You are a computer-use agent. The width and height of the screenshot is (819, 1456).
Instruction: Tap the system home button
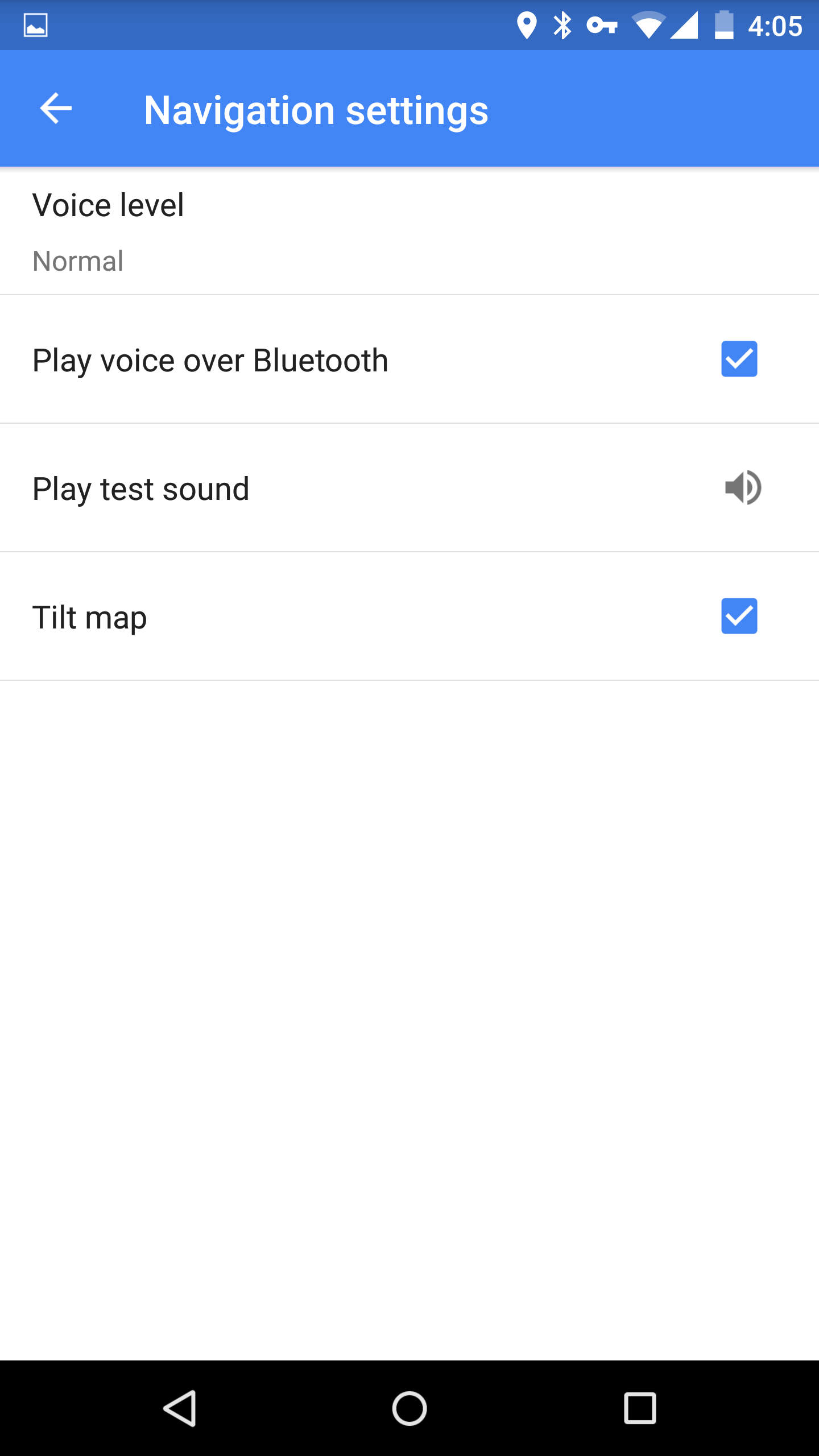tap(409, 1408)
